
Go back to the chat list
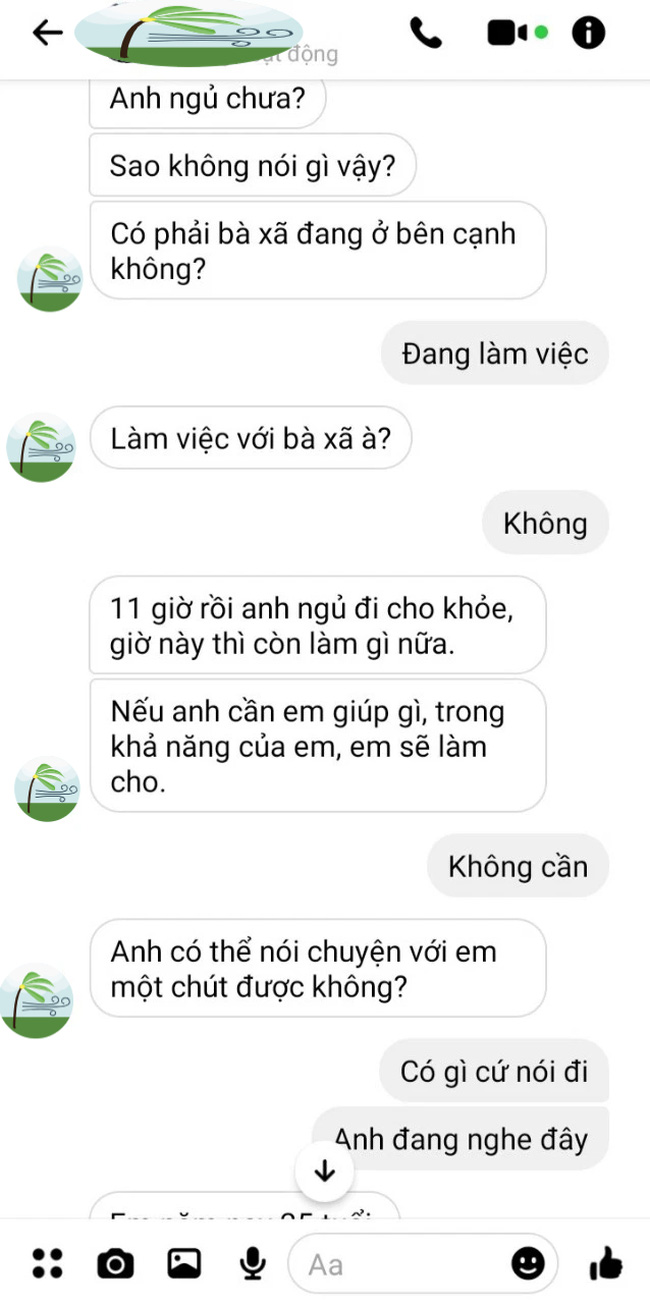[47, 33]
